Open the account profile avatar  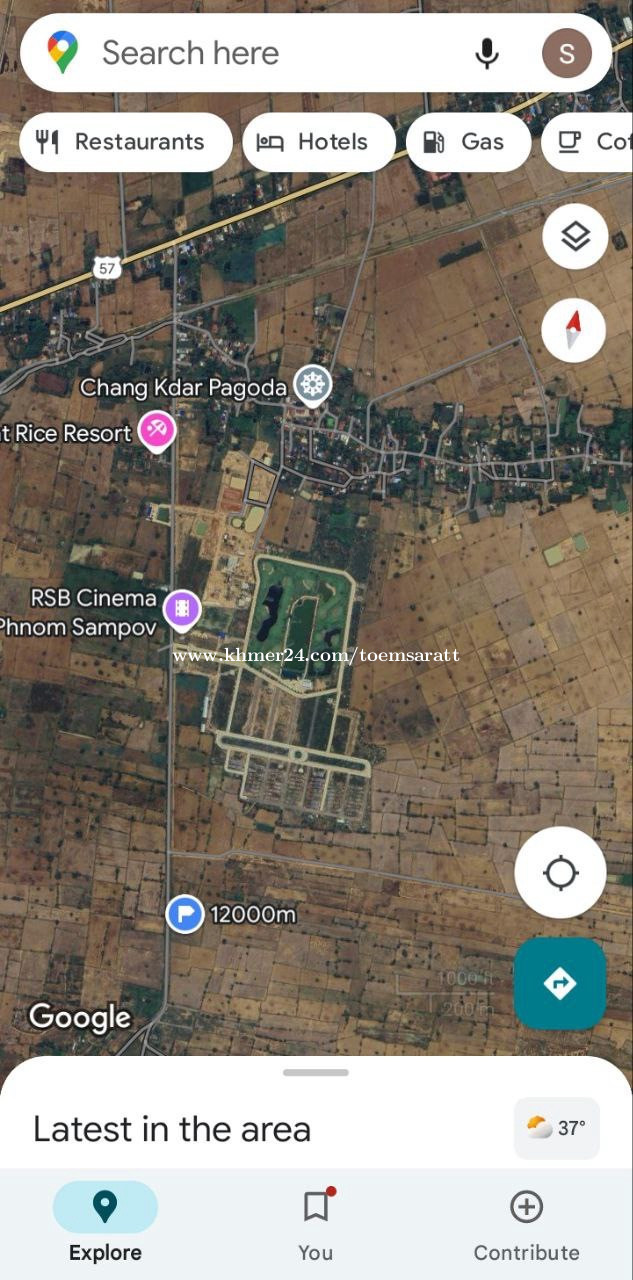pyautogui.click(x=567, y=53)
